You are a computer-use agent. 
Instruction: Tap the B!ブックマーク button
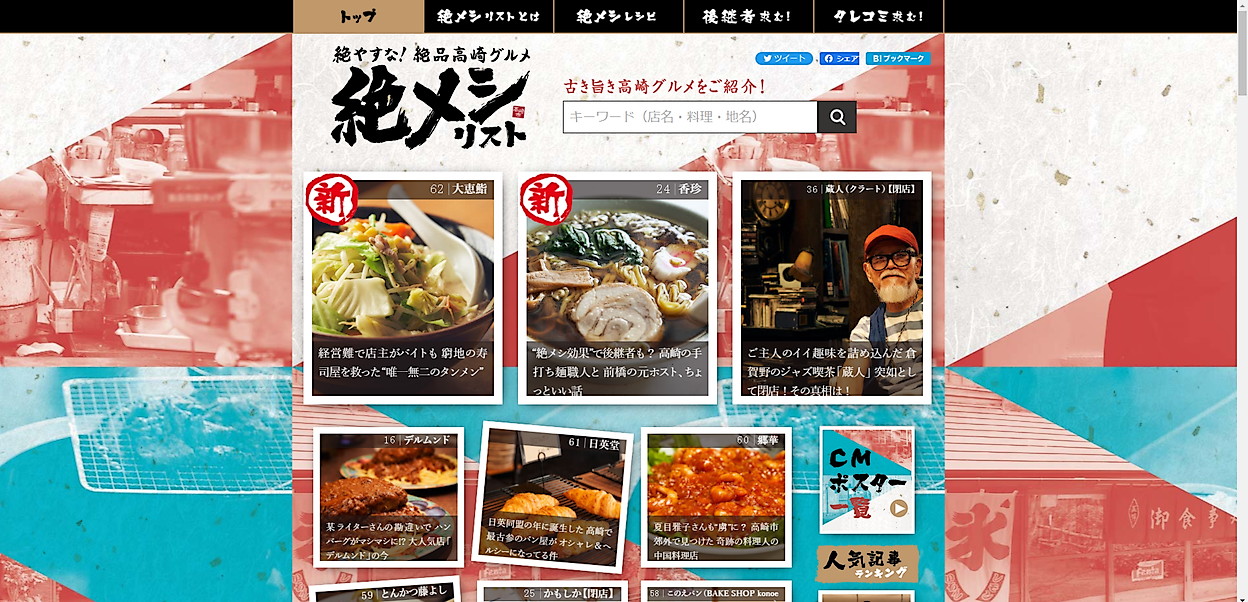[898, 59]
